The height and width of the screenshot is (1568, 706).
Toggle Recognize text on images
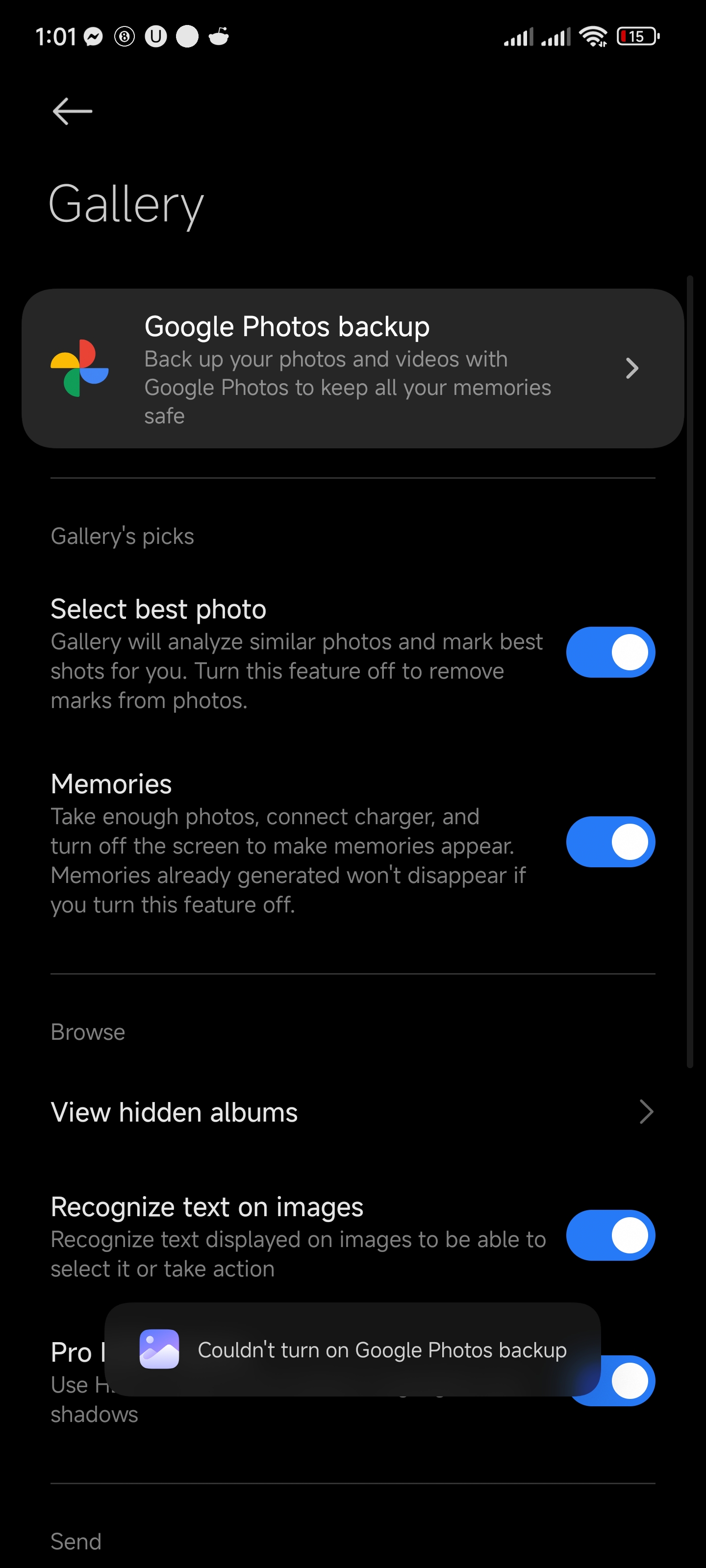(610, 1235)
